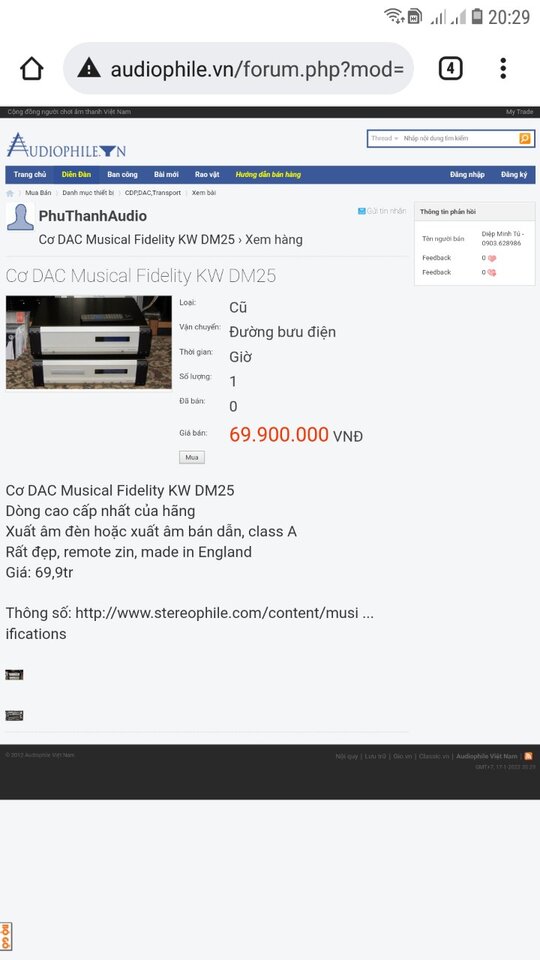This screenshot has height=960, width=540.
Task: Open the Ban công section
Action: click(122, 174)
